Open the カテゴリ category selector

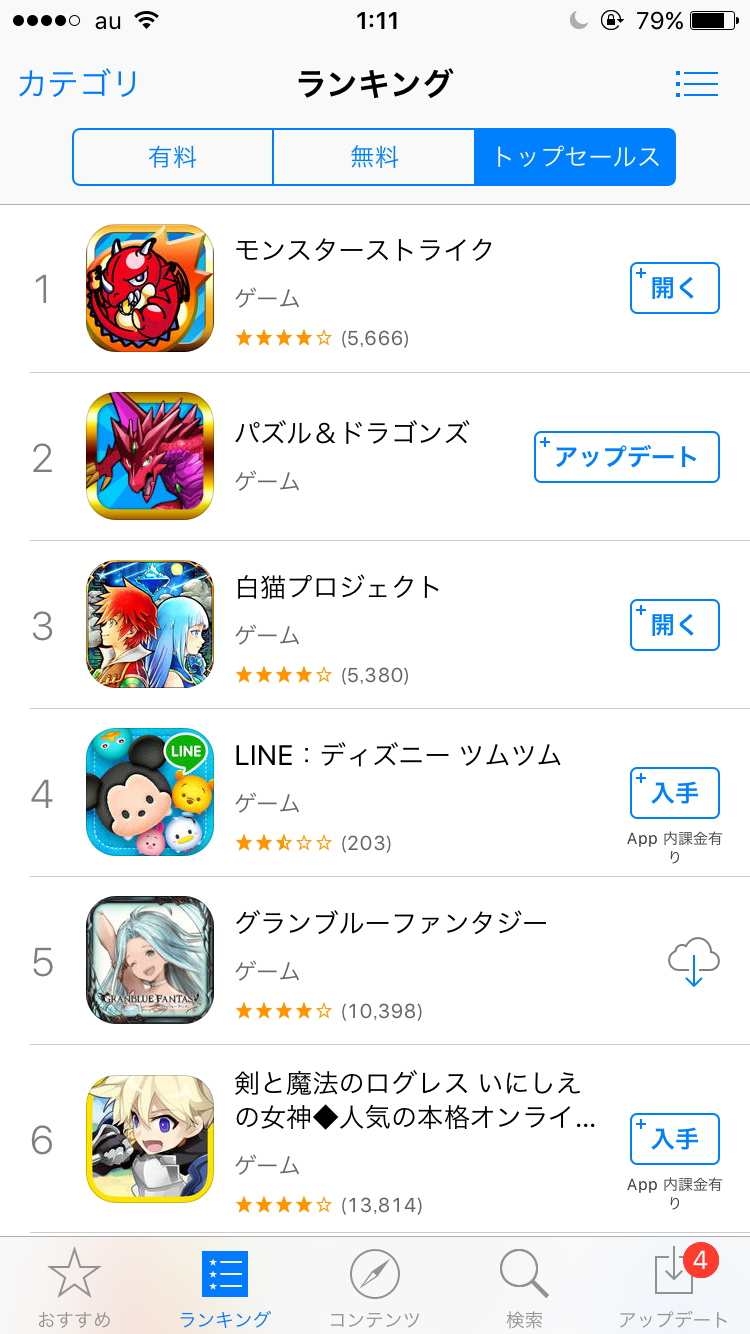pyautogui.click(x=78, y=84)
